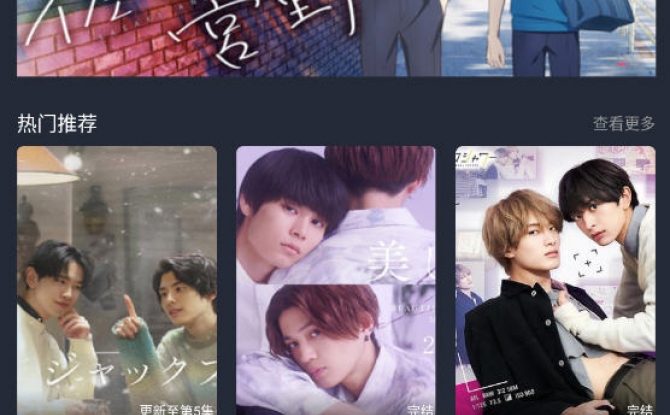
Task: Open the blond and dark-haired duo poster
Action: pos(555,282)
